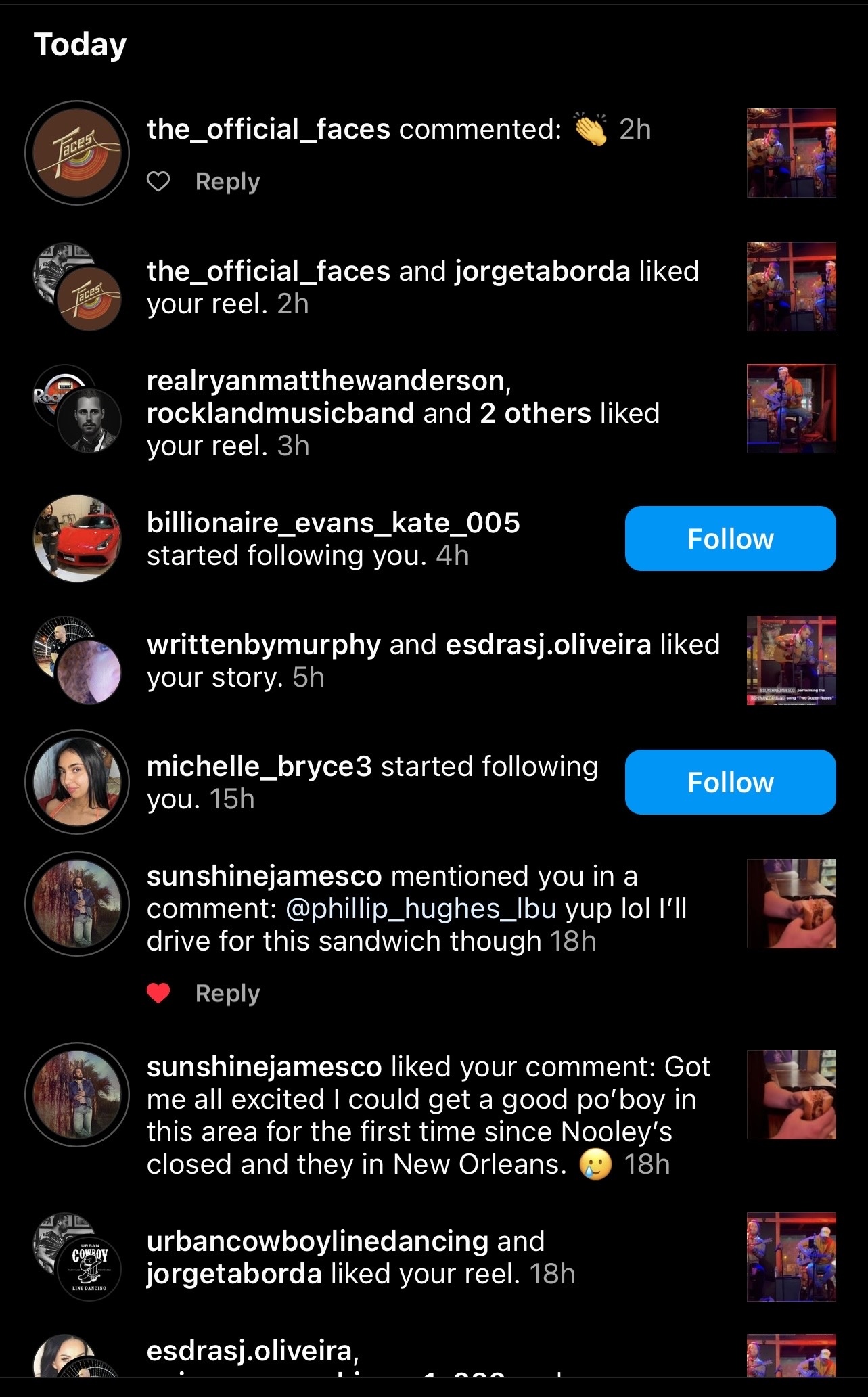Open the reel the_official_faces commented on
868x1397 pixels.
[792, 153]
